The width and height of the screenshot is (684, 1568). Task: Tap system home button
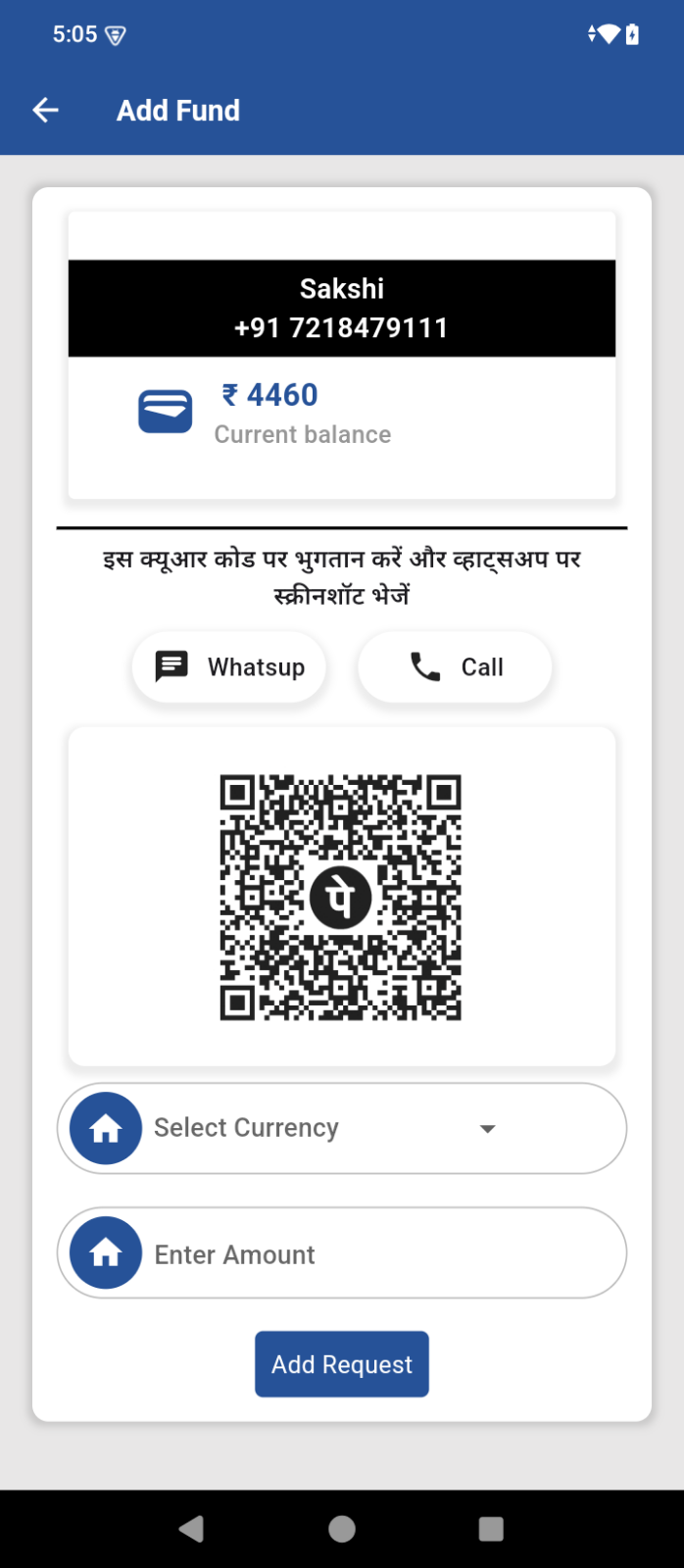342,1529
